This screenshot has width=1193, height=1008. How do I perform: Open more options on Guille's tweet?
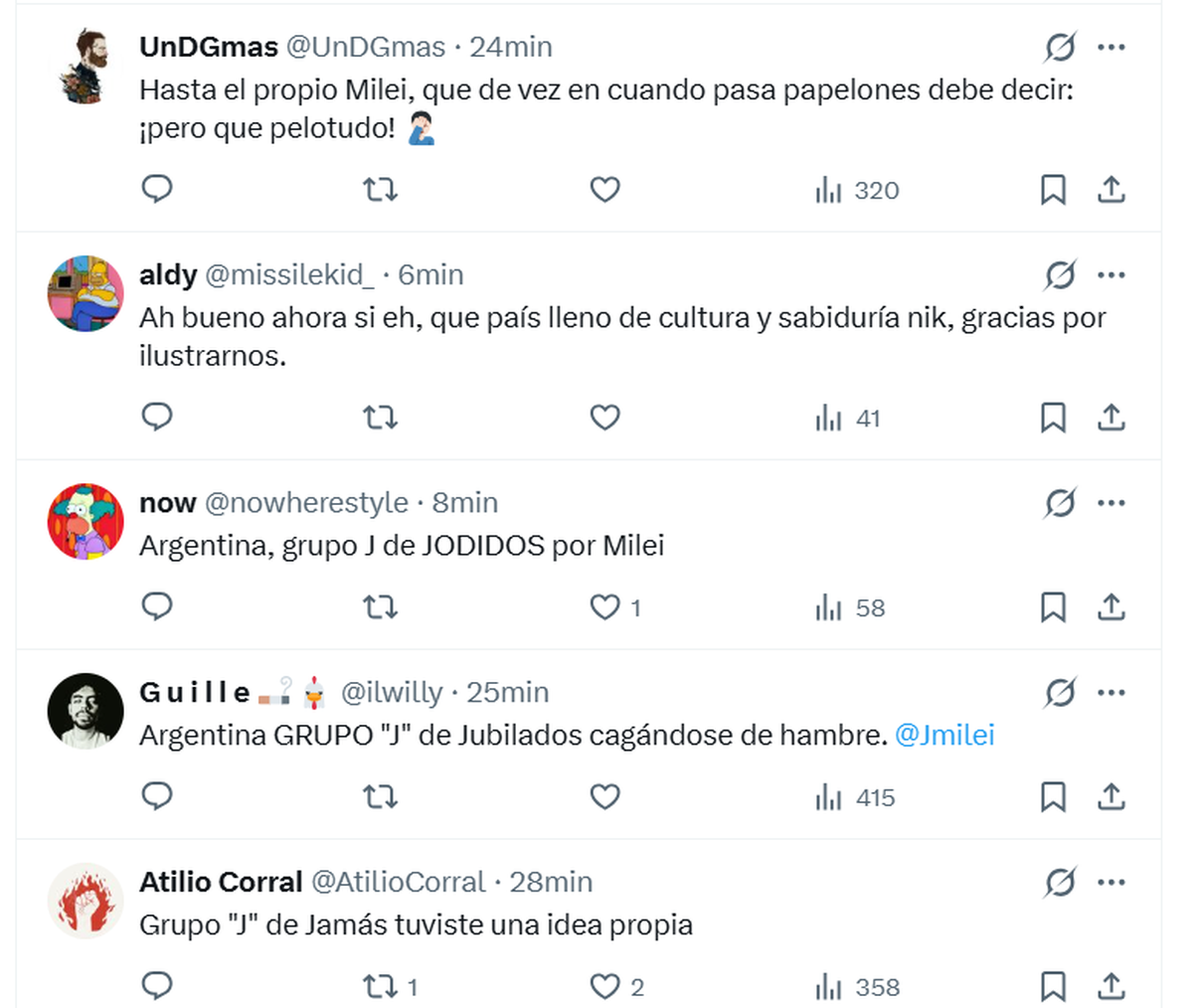pos(1110,693)
